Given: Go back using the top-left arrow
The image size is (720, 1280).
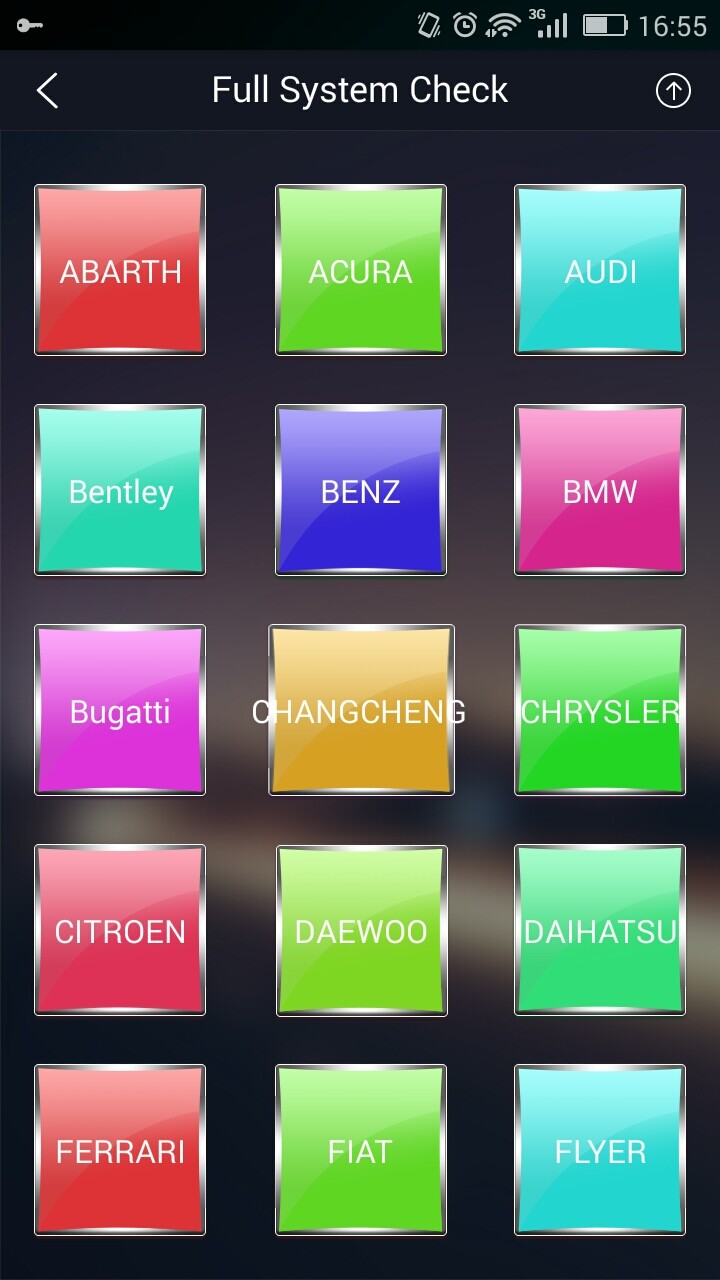Looking at the screenshot, I should pos(47,91).
